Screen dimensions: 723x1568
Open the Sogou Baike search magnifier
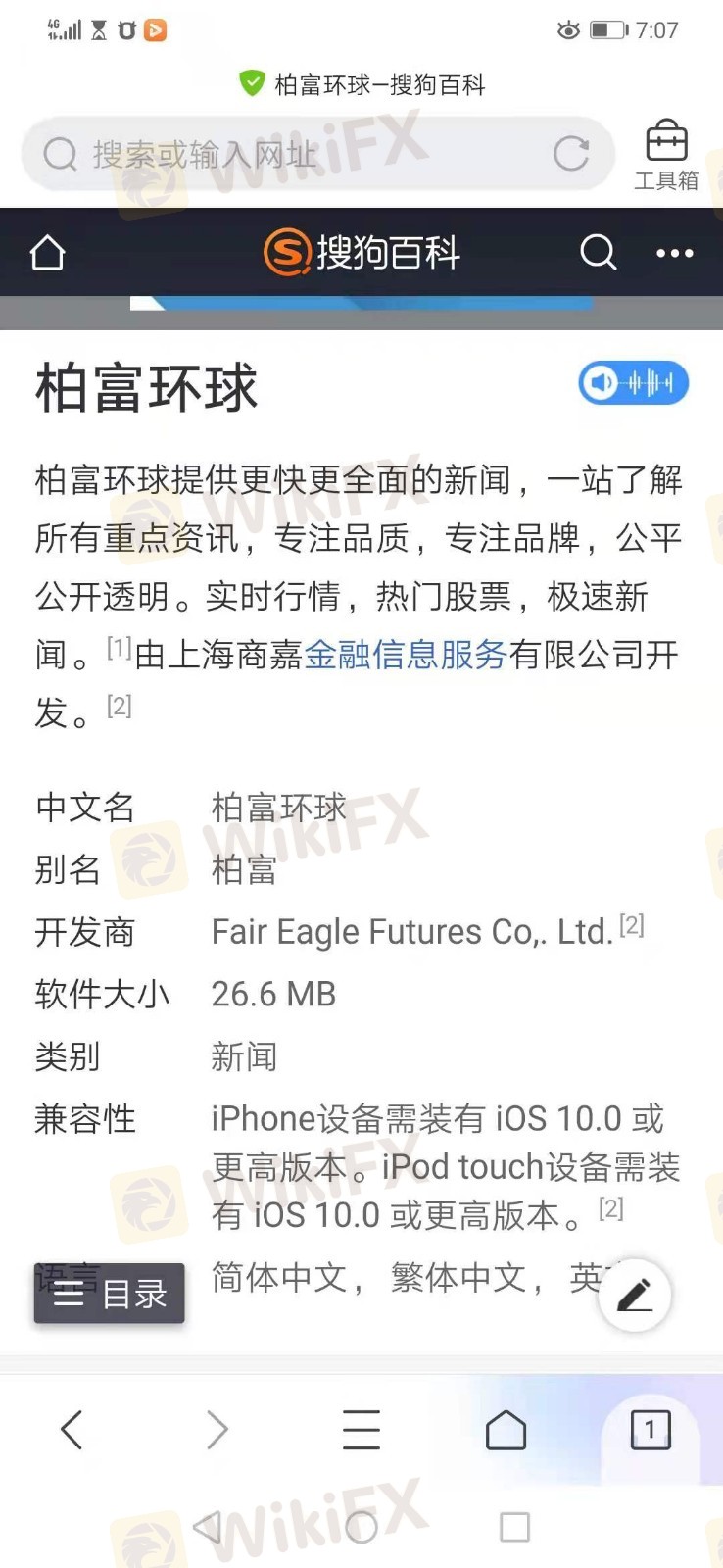point(598,253)
